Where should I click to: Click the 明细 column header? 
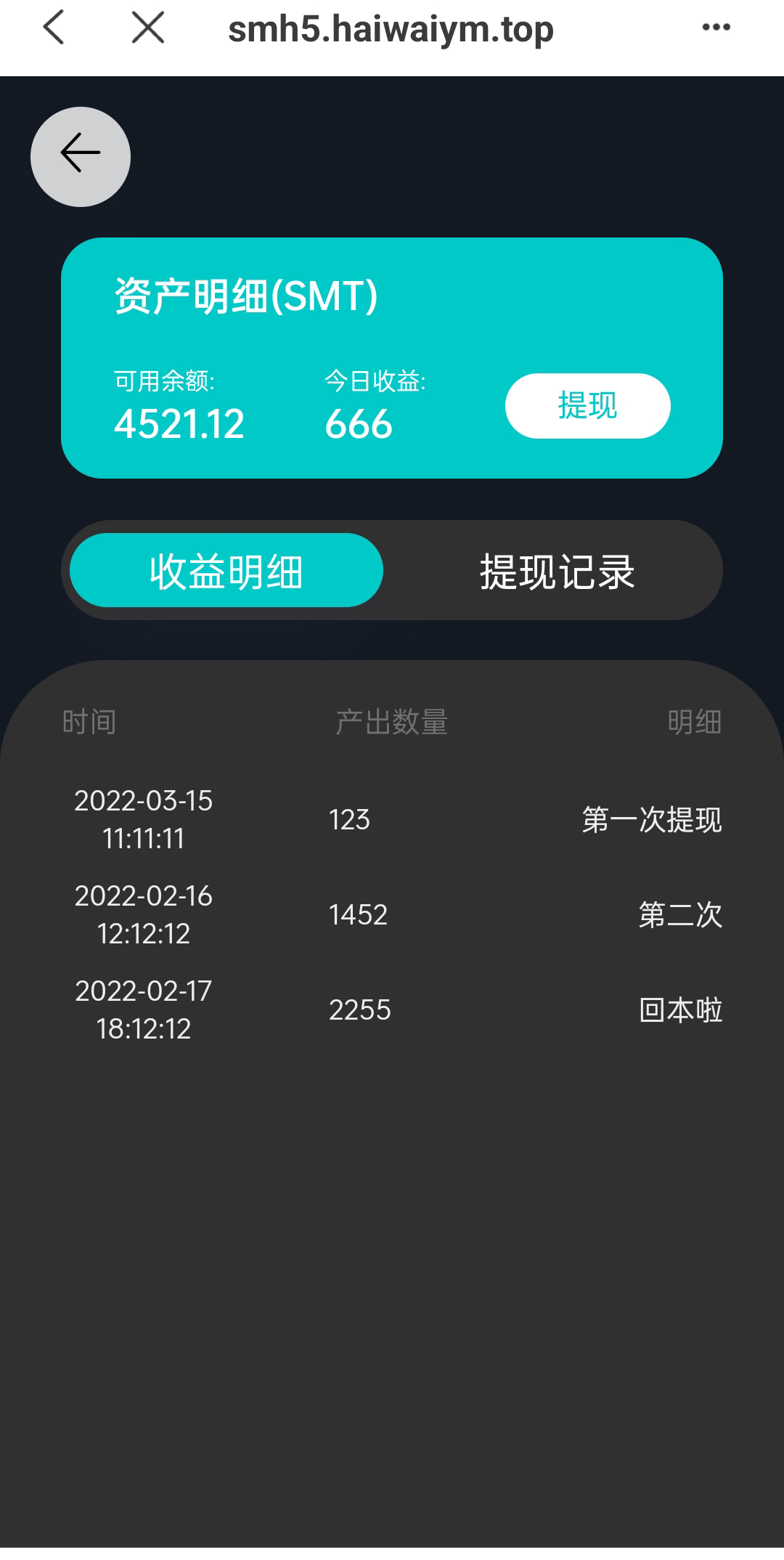pos(695,722)
